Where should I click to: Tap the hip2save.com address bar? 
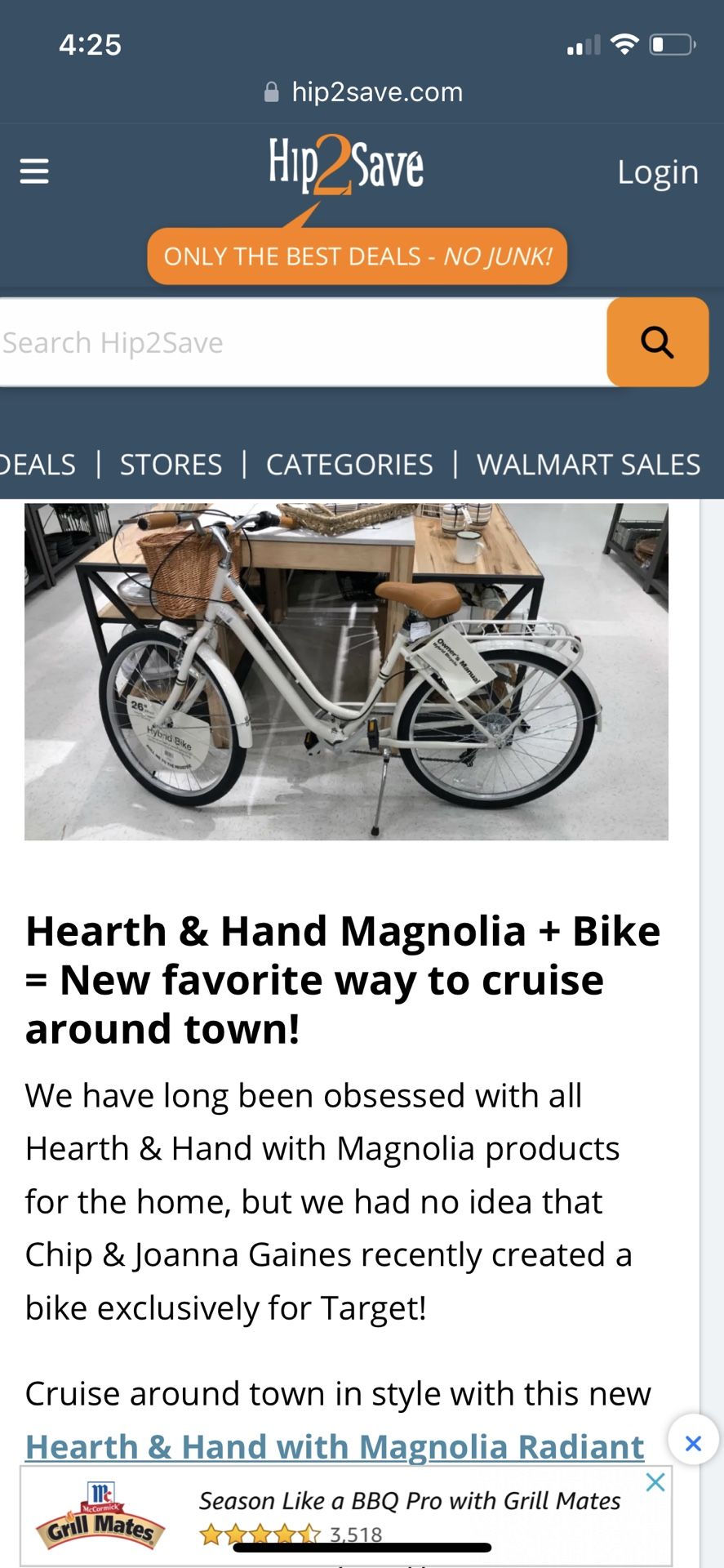362,92
